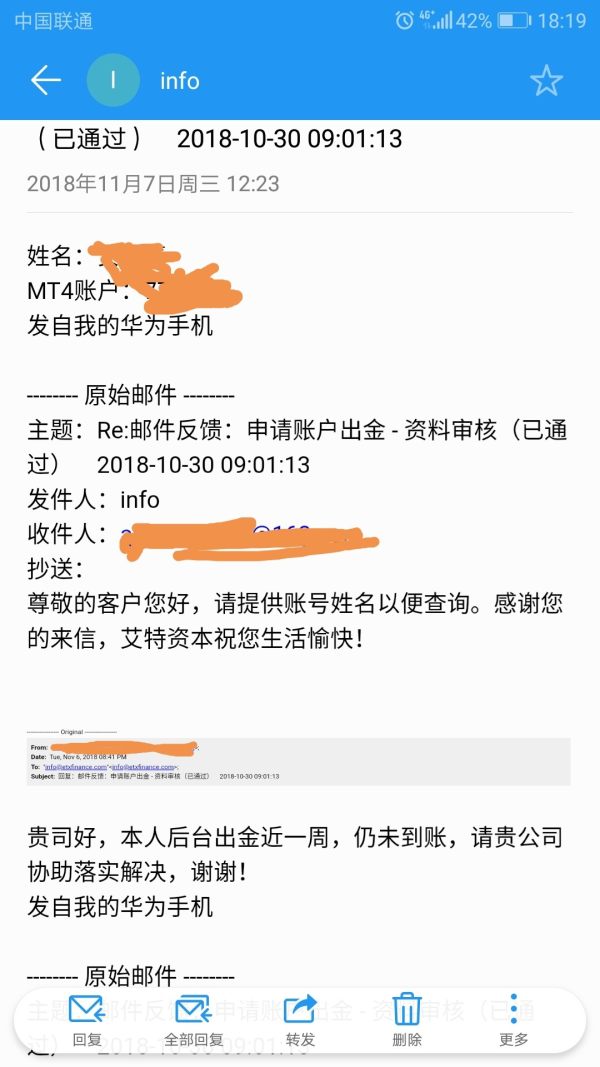
Task: Go back to the inbox
Action: pos(46,81)
